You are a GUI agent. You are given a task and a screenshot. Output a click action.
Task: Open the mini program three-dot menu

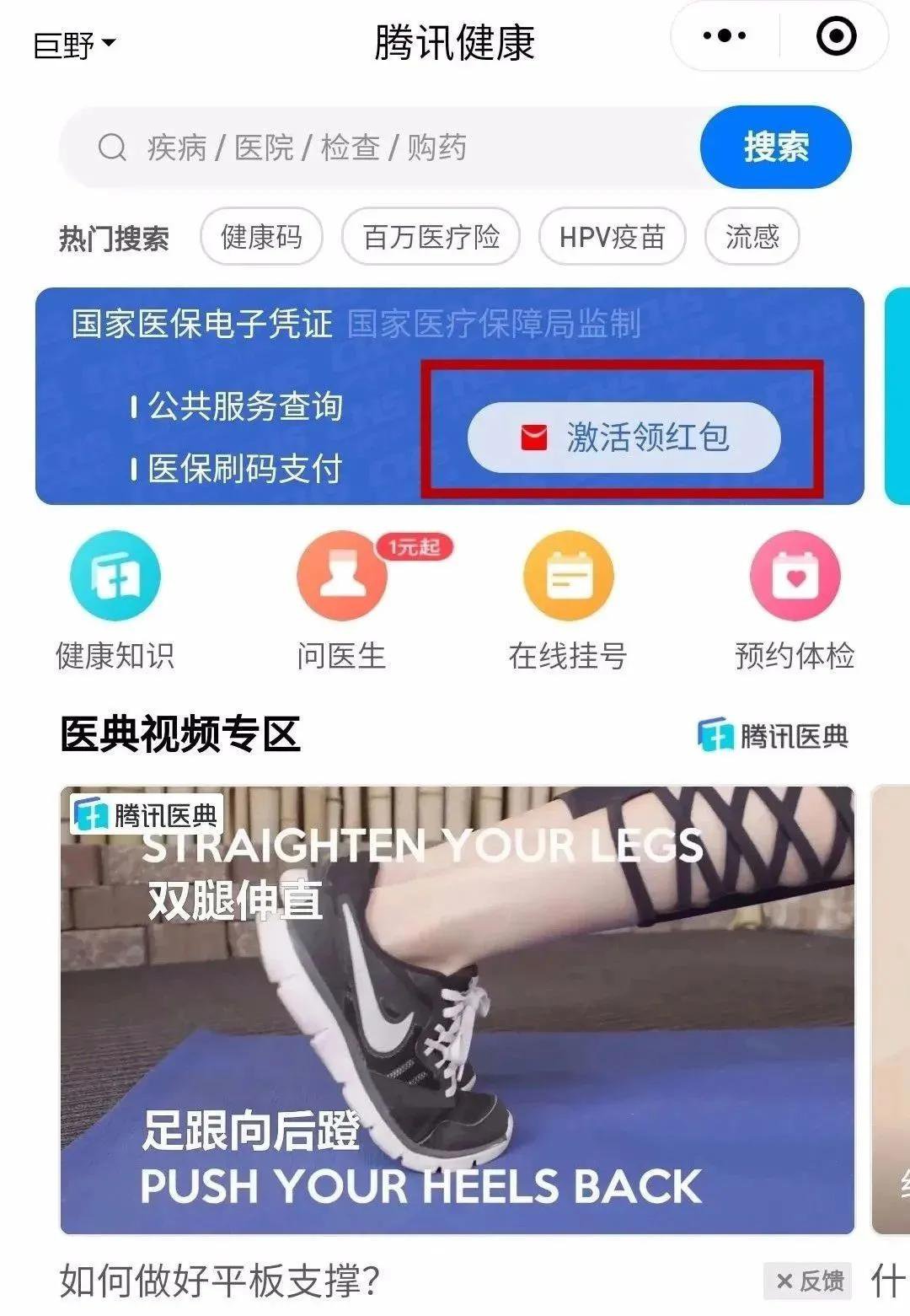pos(724,36)
